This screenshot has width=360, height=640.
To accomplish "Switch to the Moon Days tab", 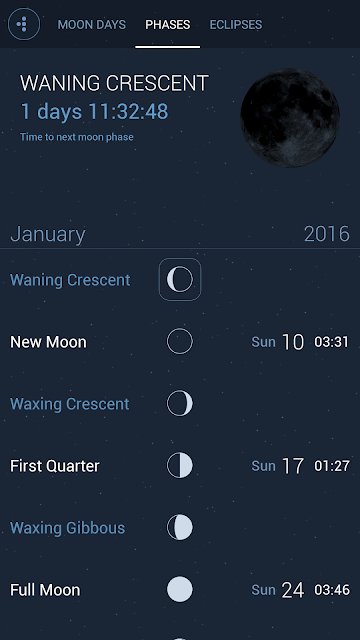I will (92, 24).
